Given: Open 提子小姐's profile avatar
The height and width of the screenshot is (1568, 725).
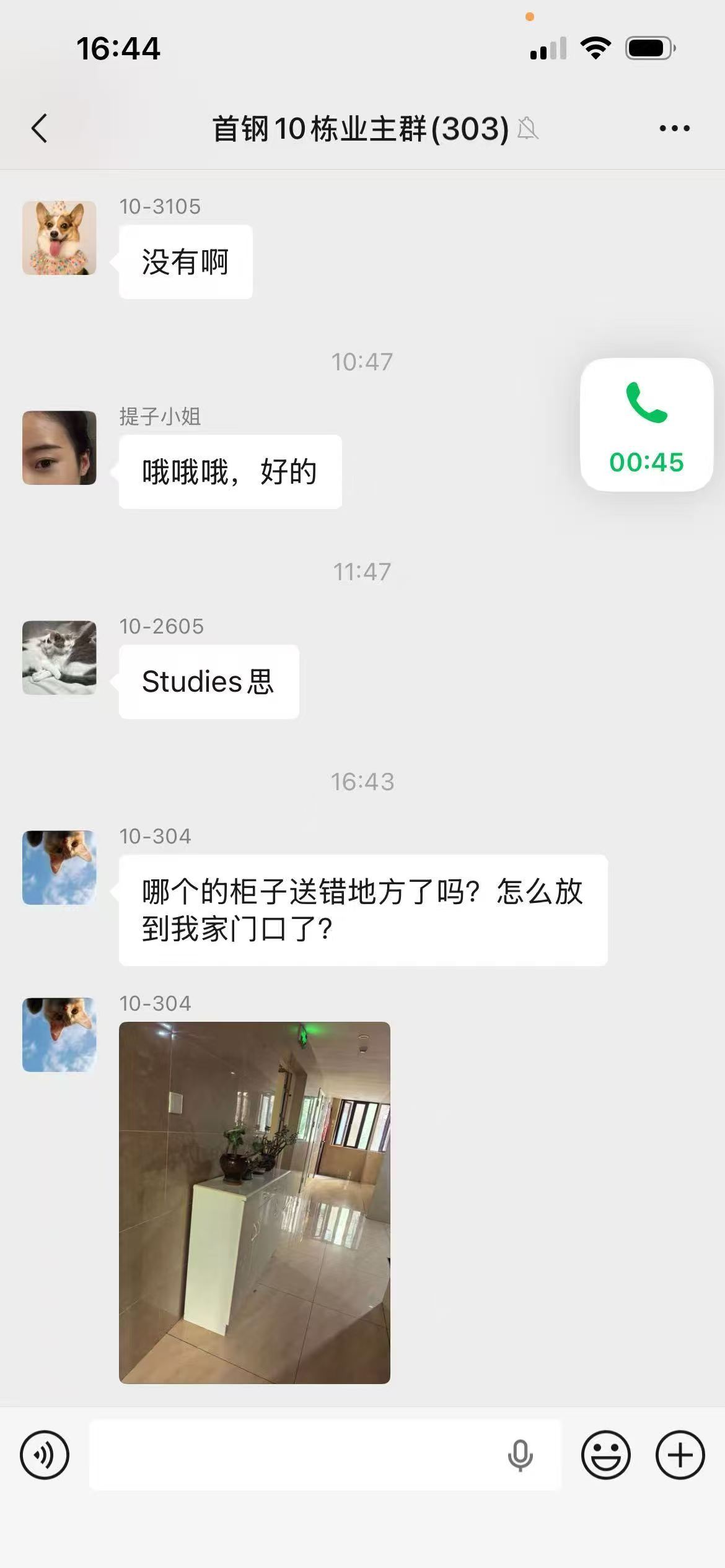Looking at the screenshot, I should [x=59, y=448].
